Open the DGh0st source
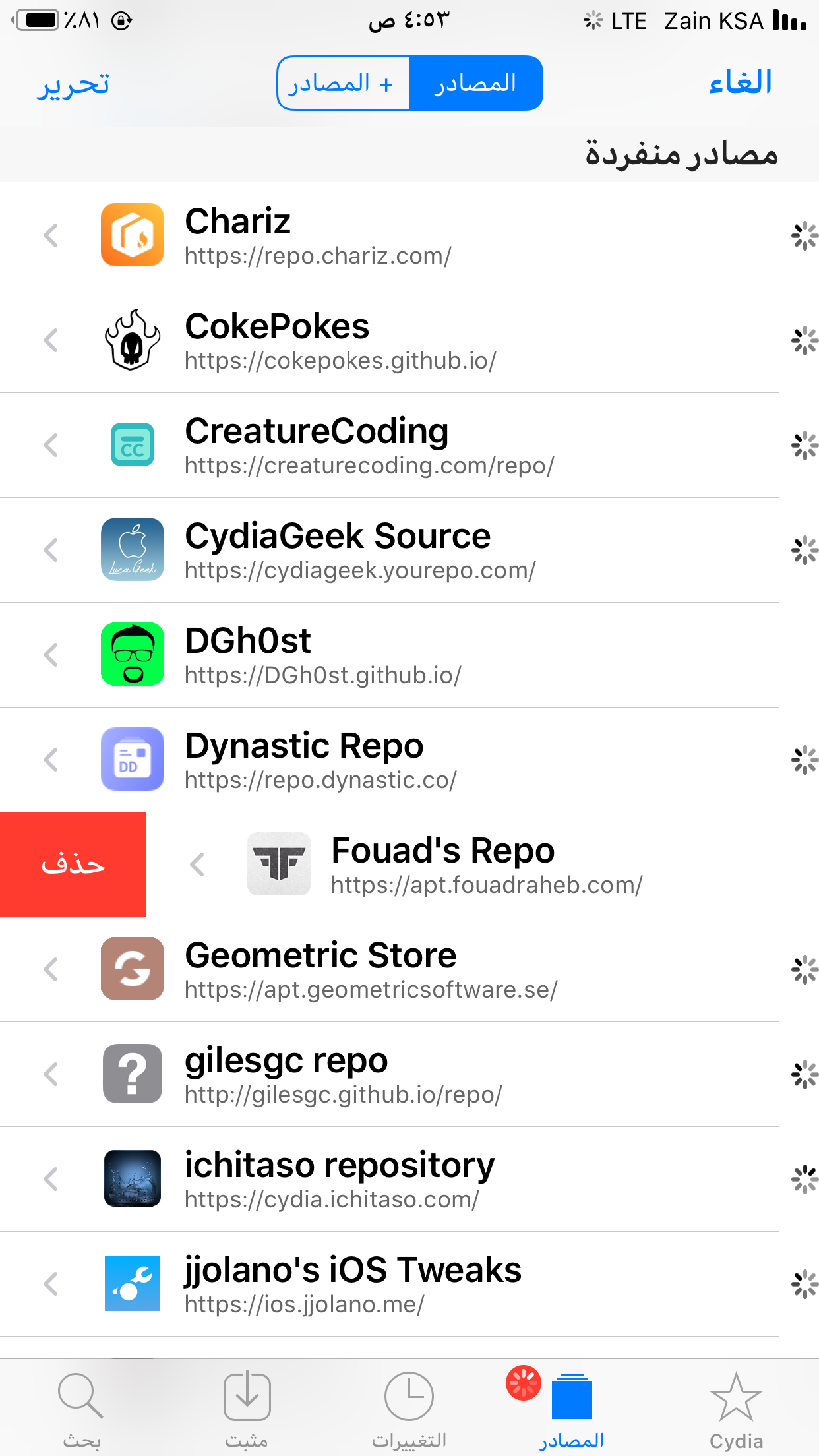The image size is (819, 1456). [x=390, y=655]
